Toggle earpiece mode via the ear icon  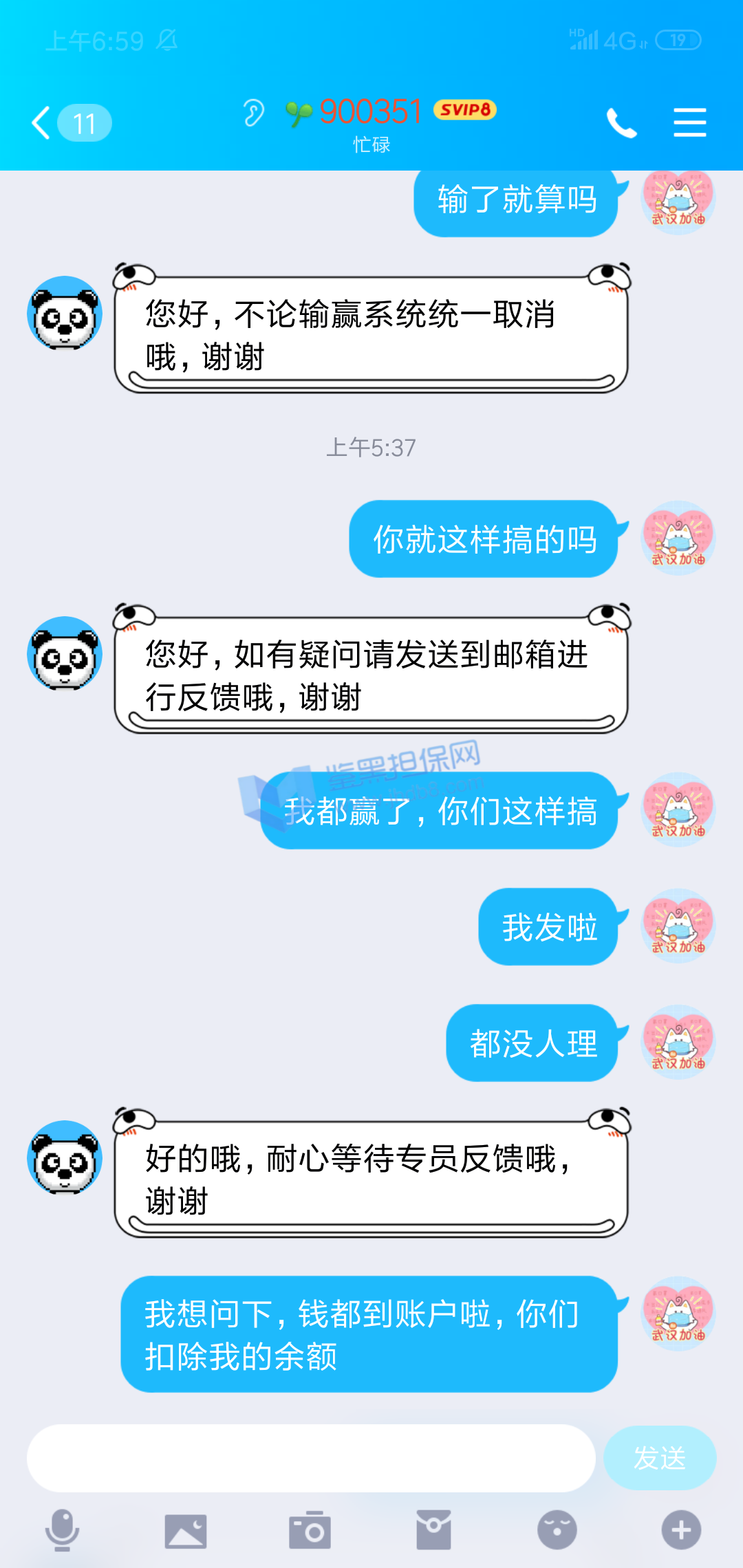(x=253, y=112)
